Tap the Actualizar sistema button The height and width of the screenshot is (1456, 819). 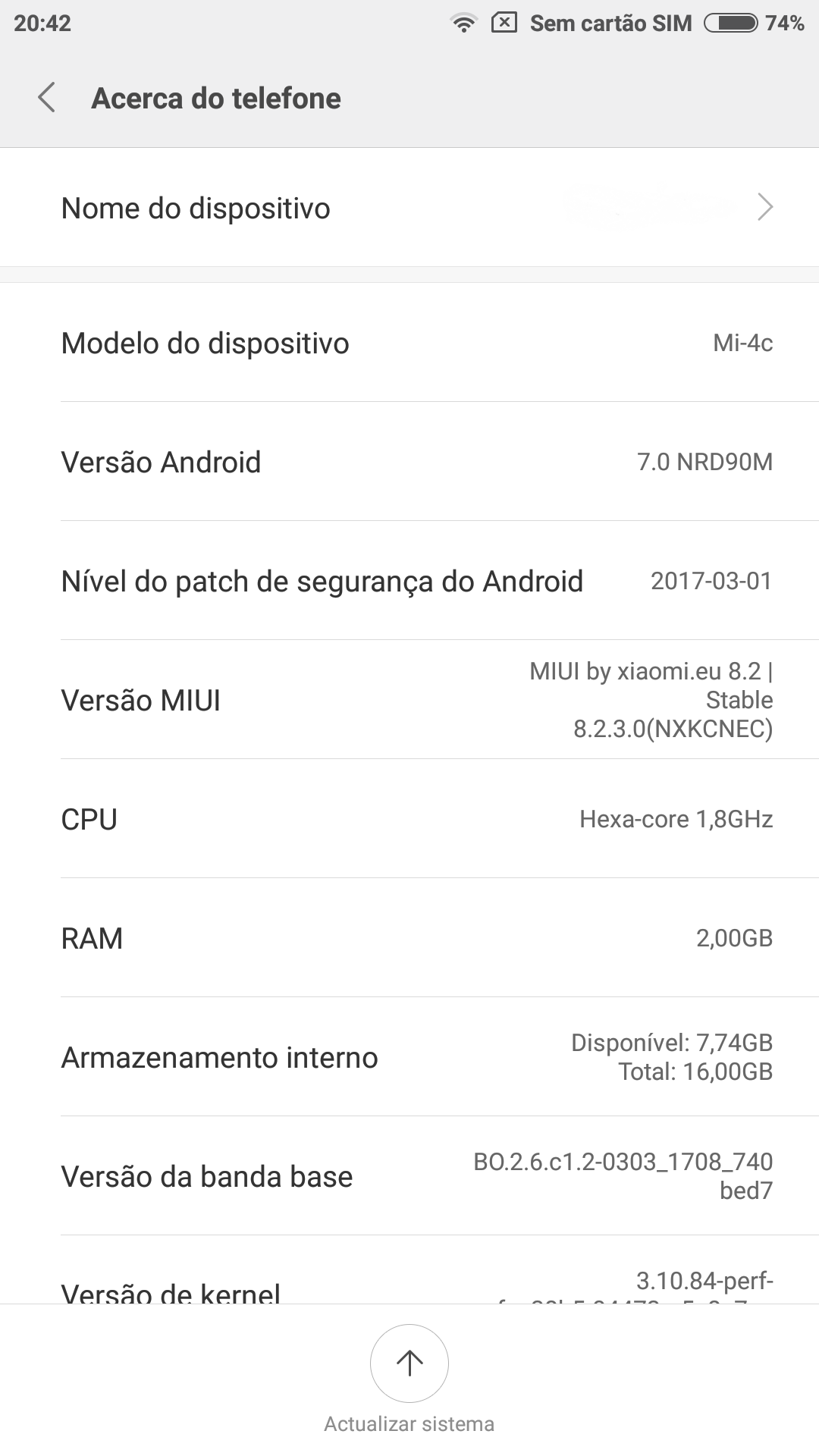pos(409,1363)
